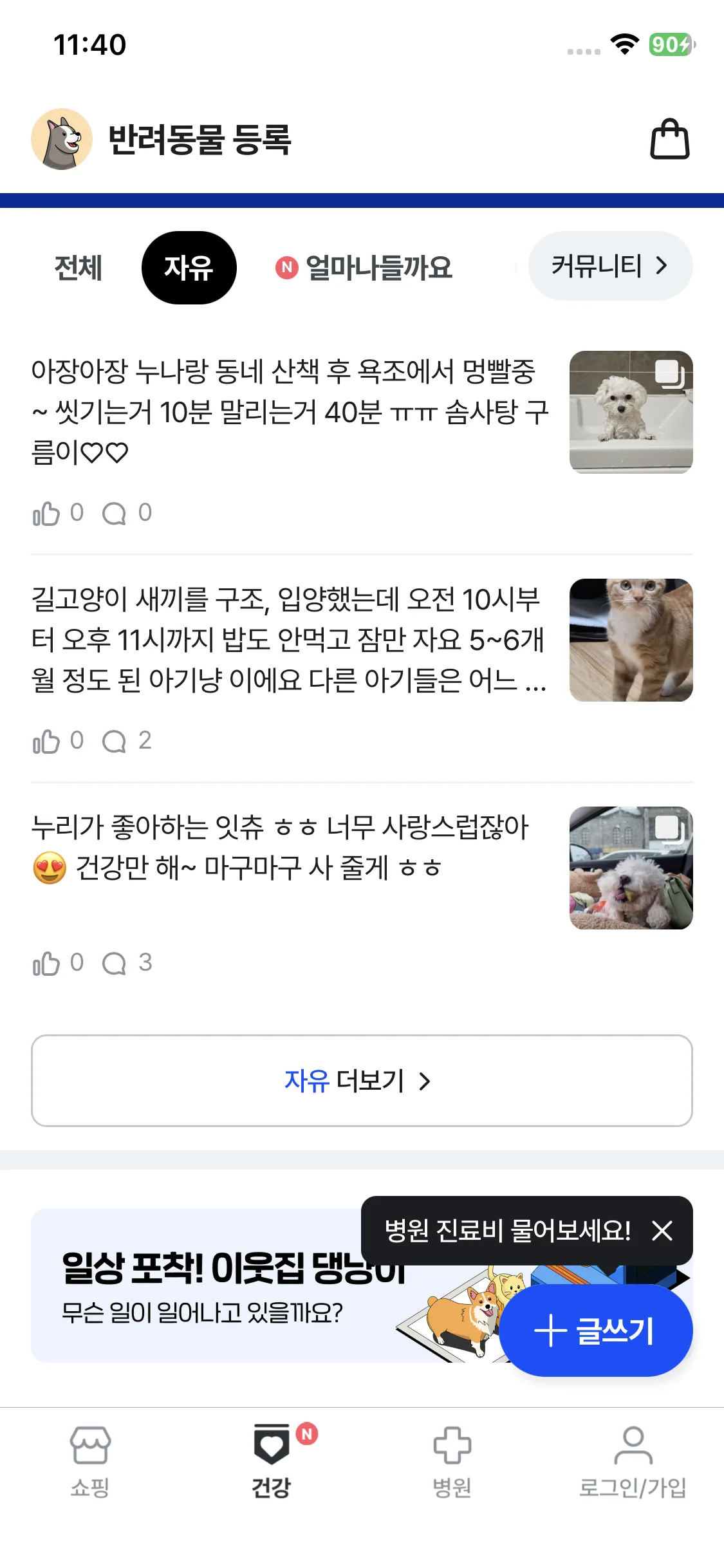Switch the feed to 전체
724x1568 pixels.
pyautogui.click(x=77, y=268)
